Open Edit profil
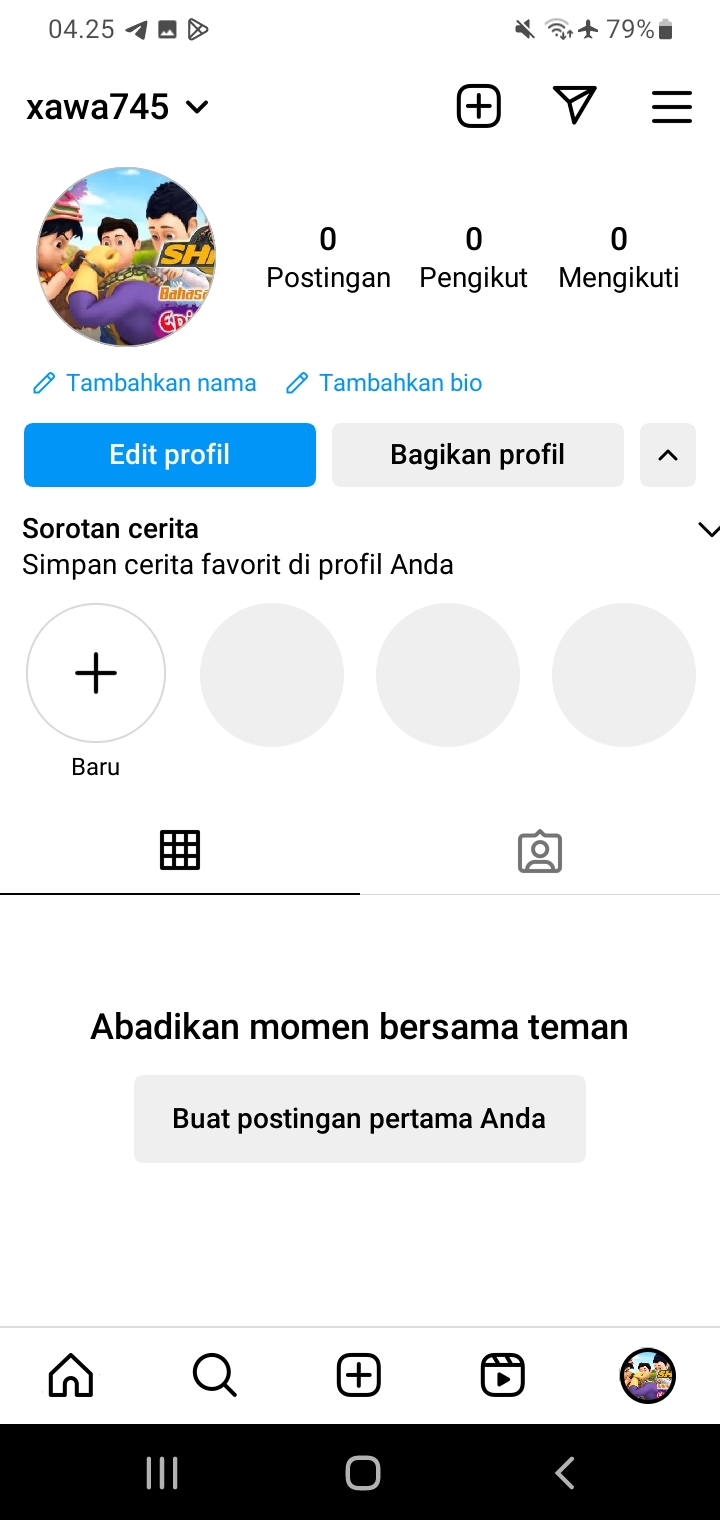 (170, 455)
